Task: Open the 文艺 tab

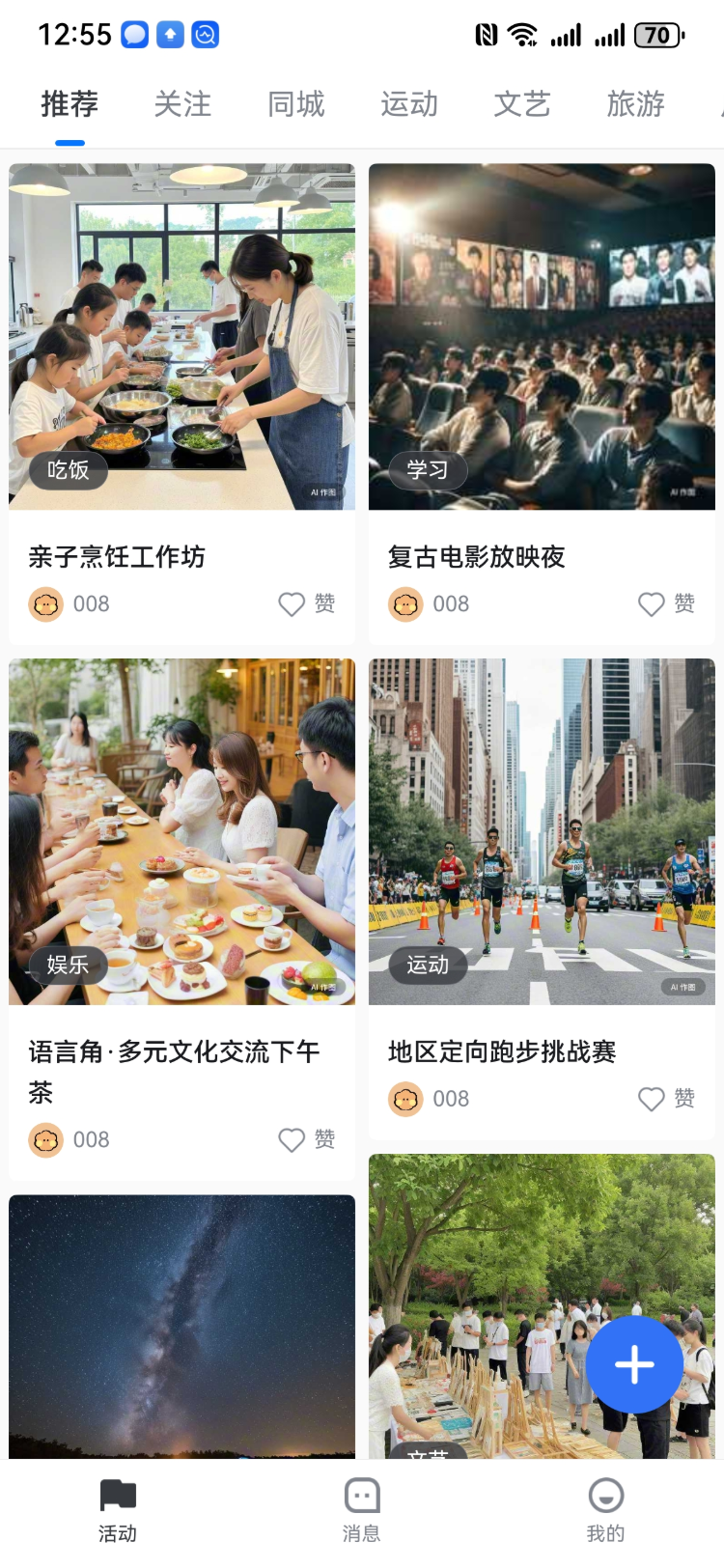Action: click(x=522, y=104)
